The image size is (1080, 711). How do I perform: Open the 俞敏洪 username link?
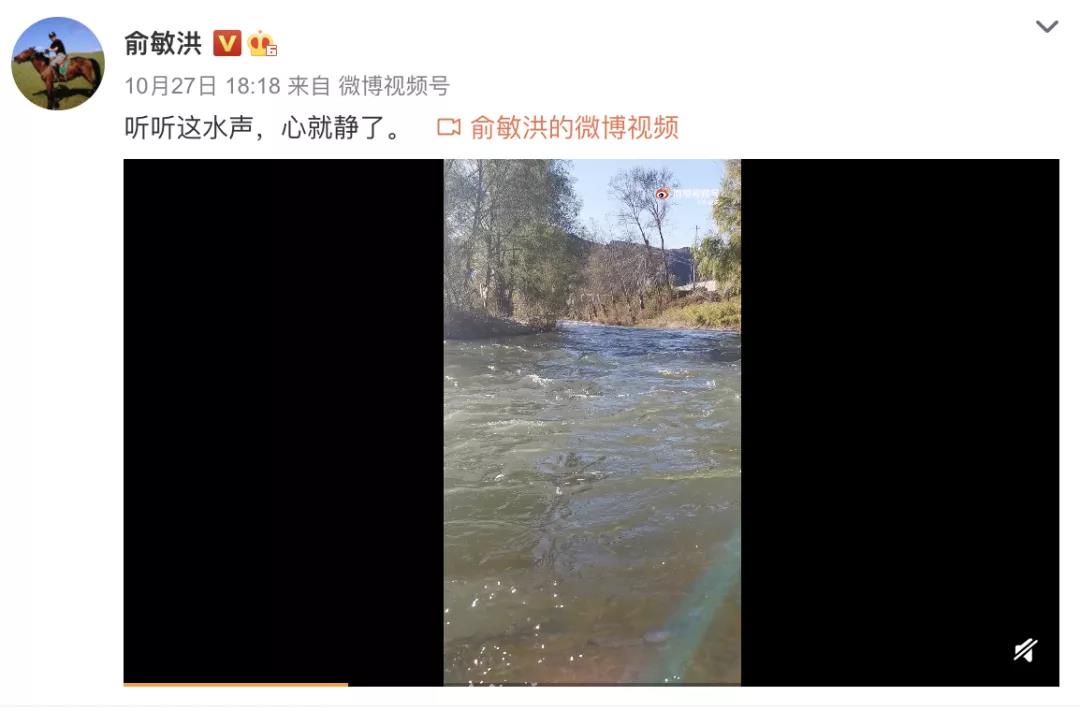(163, 44)
